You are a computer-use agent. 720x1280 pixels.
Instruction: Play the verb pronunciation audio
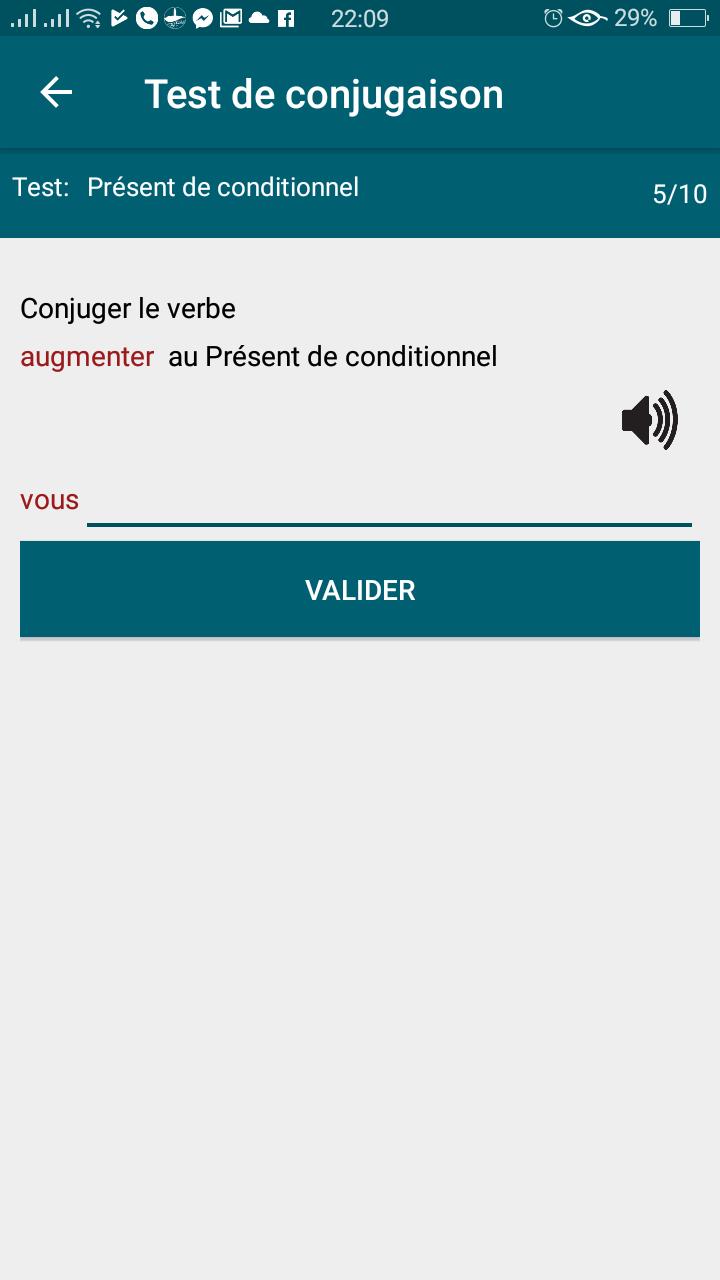point(649,420)
